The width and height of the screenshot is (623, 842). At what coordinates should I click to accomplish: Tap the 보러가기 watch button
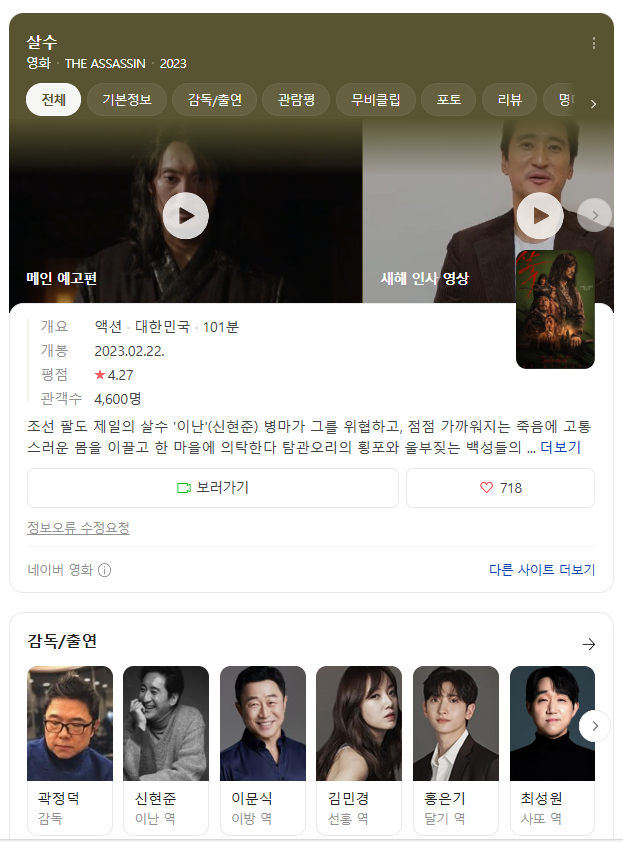tap(212, 488)
